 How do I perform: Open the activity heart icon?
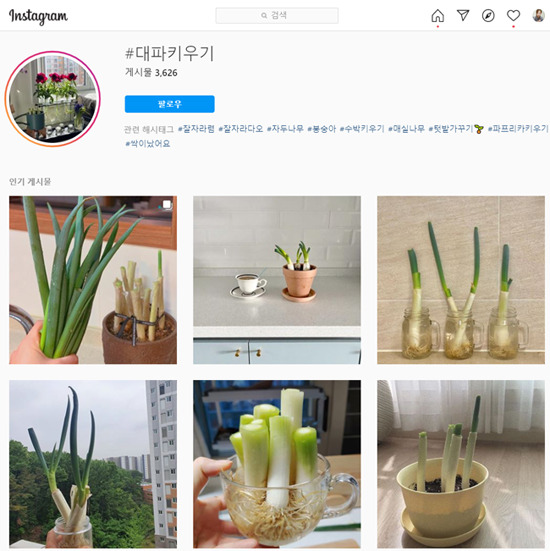[513, 15]
